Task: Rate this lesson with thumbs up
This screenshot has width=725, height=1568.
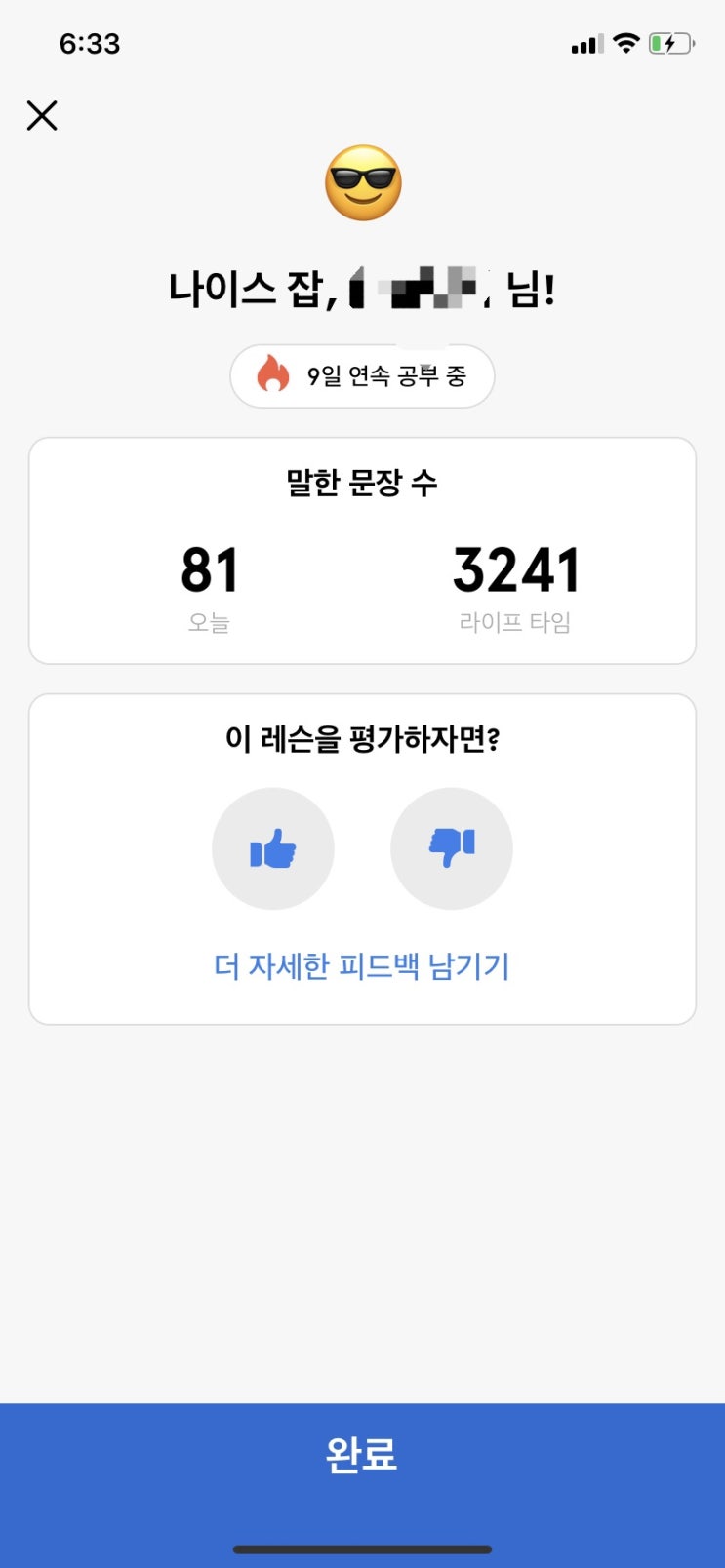Action: pos(273,848)
